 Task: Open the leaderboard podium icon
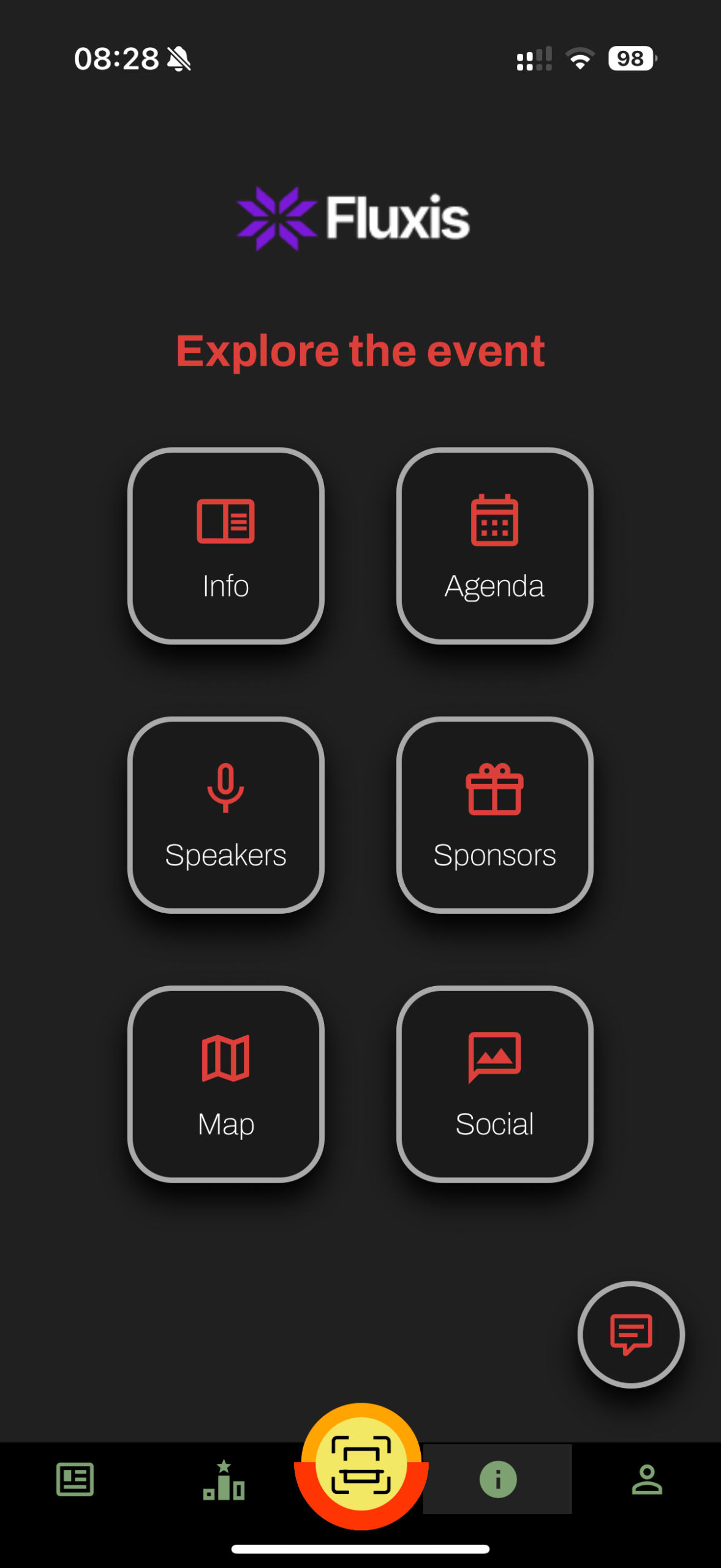click(x=223, y=1480)
